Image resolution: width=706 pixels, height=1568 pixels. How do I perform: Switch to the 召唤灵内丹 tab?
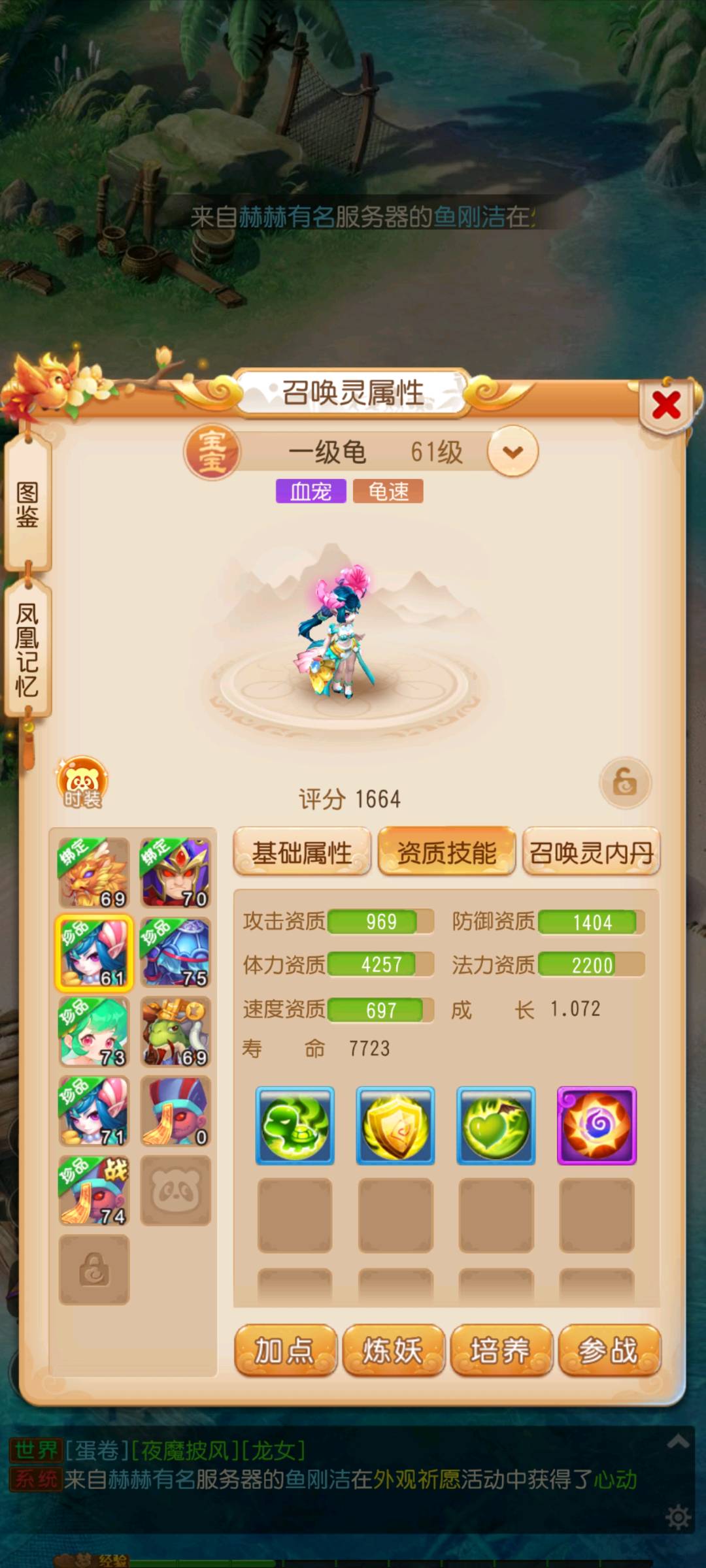[591, 853]
